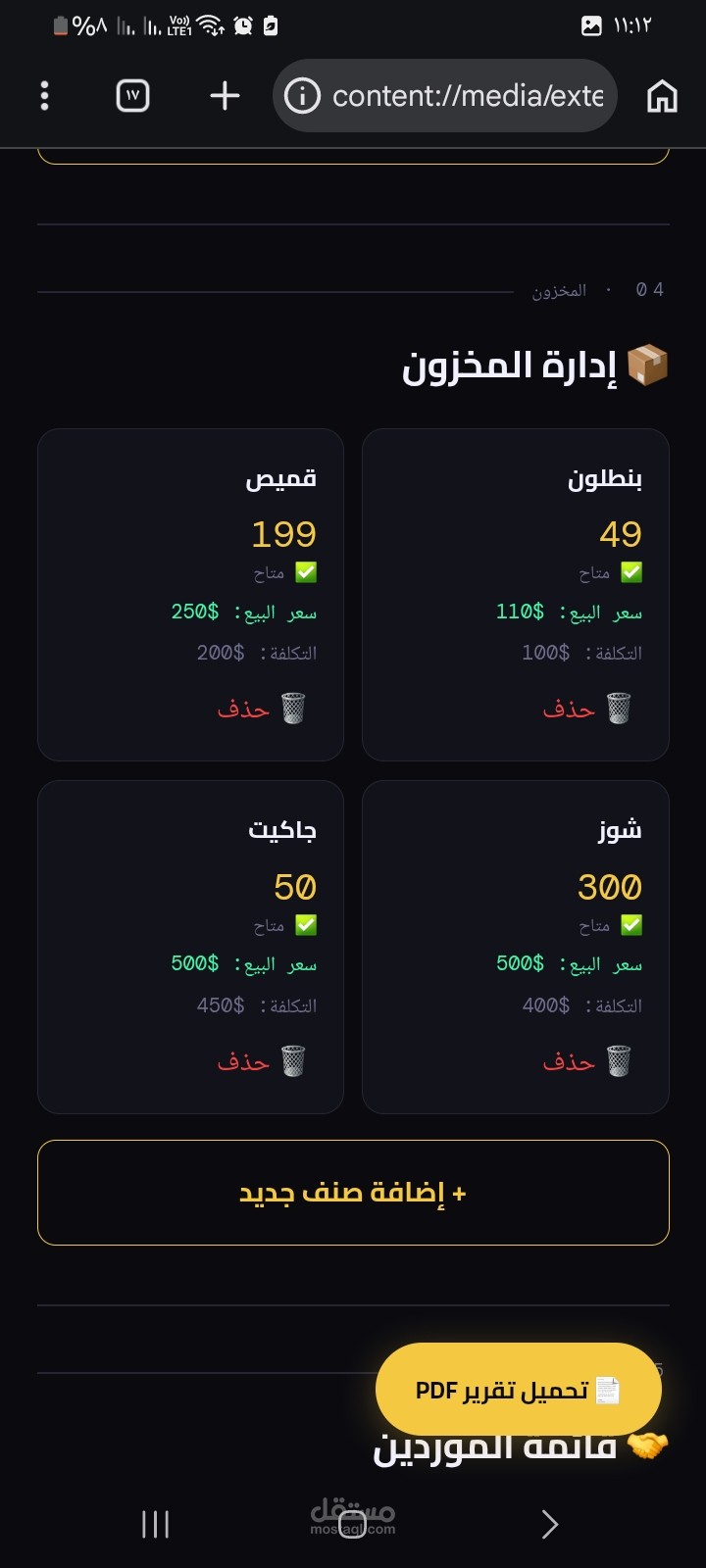This screenshot has width=706, height=1568.
Task: Delete the قميص item with حذف
Action: click(x=262, y=708)
